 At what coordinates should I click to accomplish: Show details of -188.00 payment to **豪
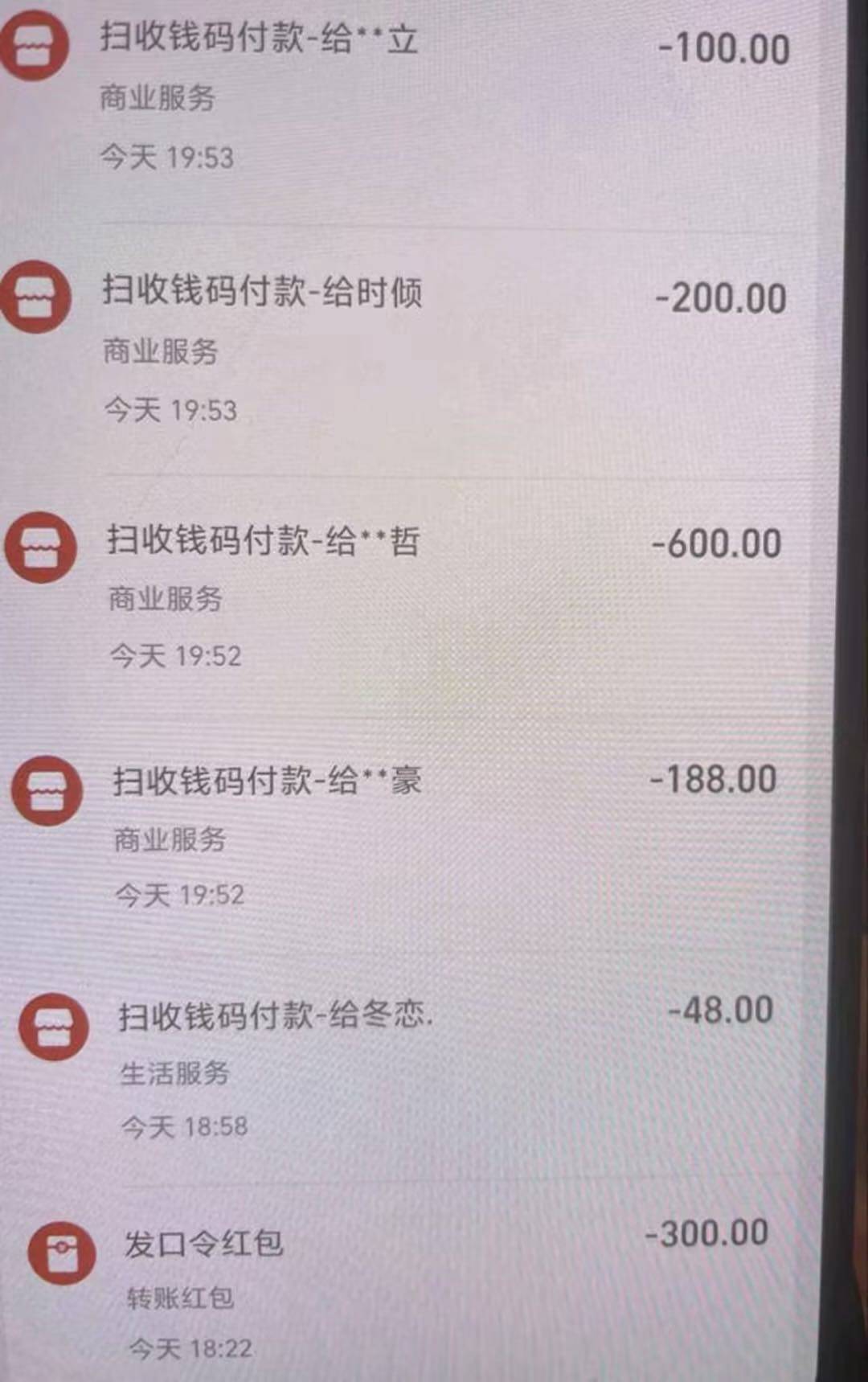pyautogui.click(x=267, y=781)
